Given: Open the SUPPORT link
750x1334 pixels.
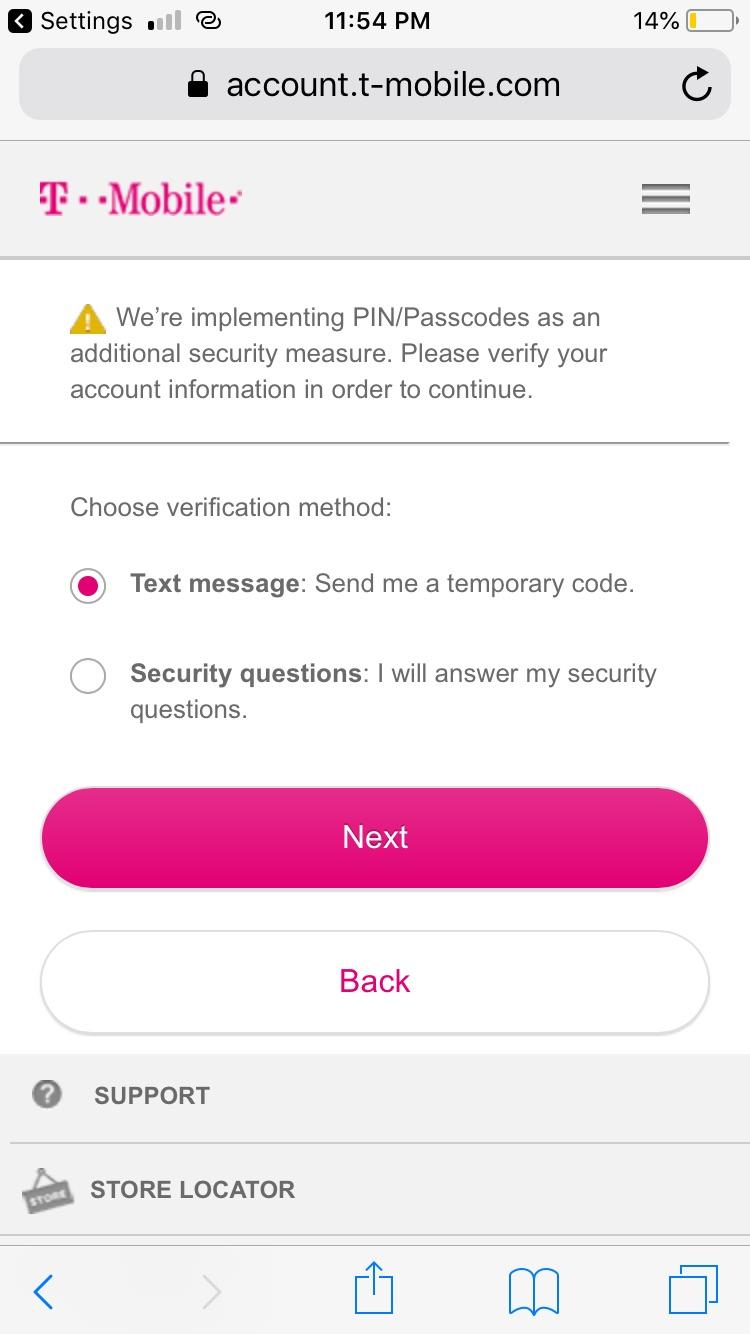Looking at the screenshot, I should click(151, 1095).
